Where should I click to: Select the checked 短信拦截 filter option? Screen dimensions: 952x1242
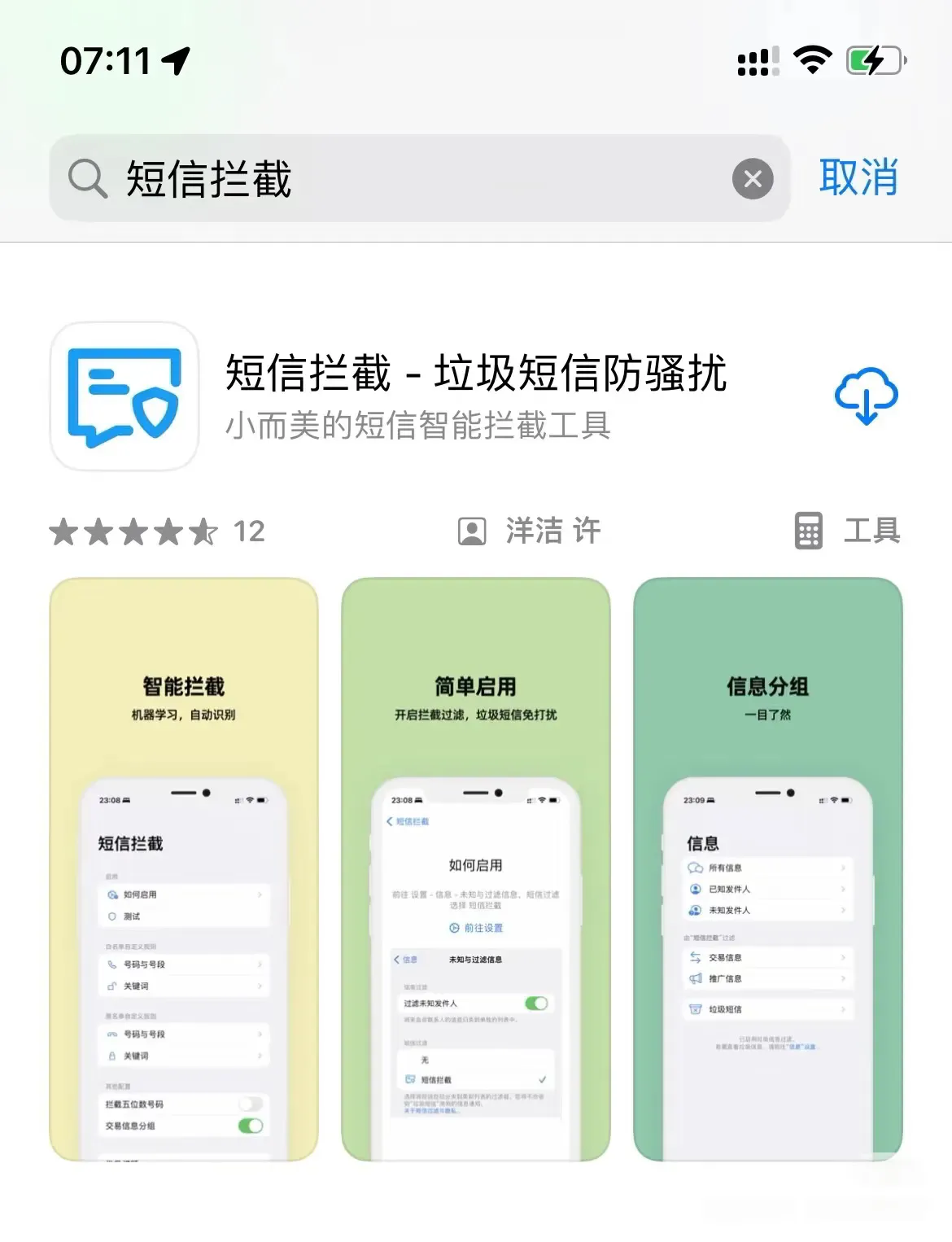476,1080
